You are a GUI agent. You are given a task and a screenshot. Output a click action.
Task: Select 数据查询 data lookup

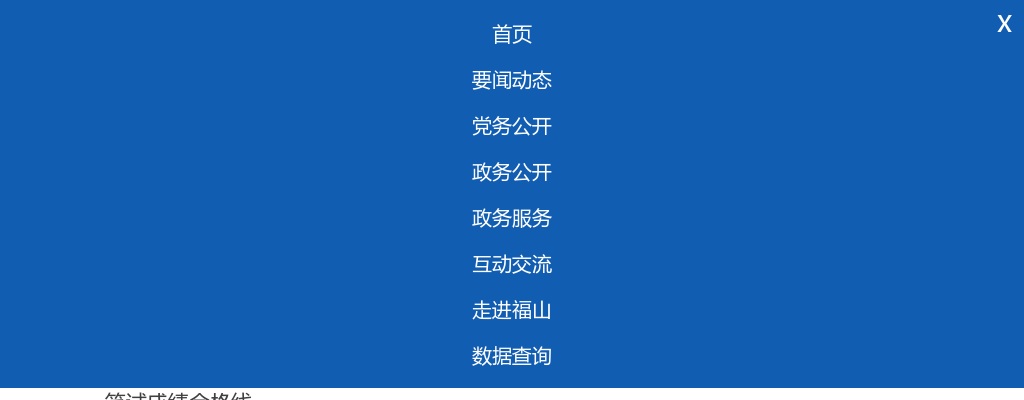[x=512, y=357]
